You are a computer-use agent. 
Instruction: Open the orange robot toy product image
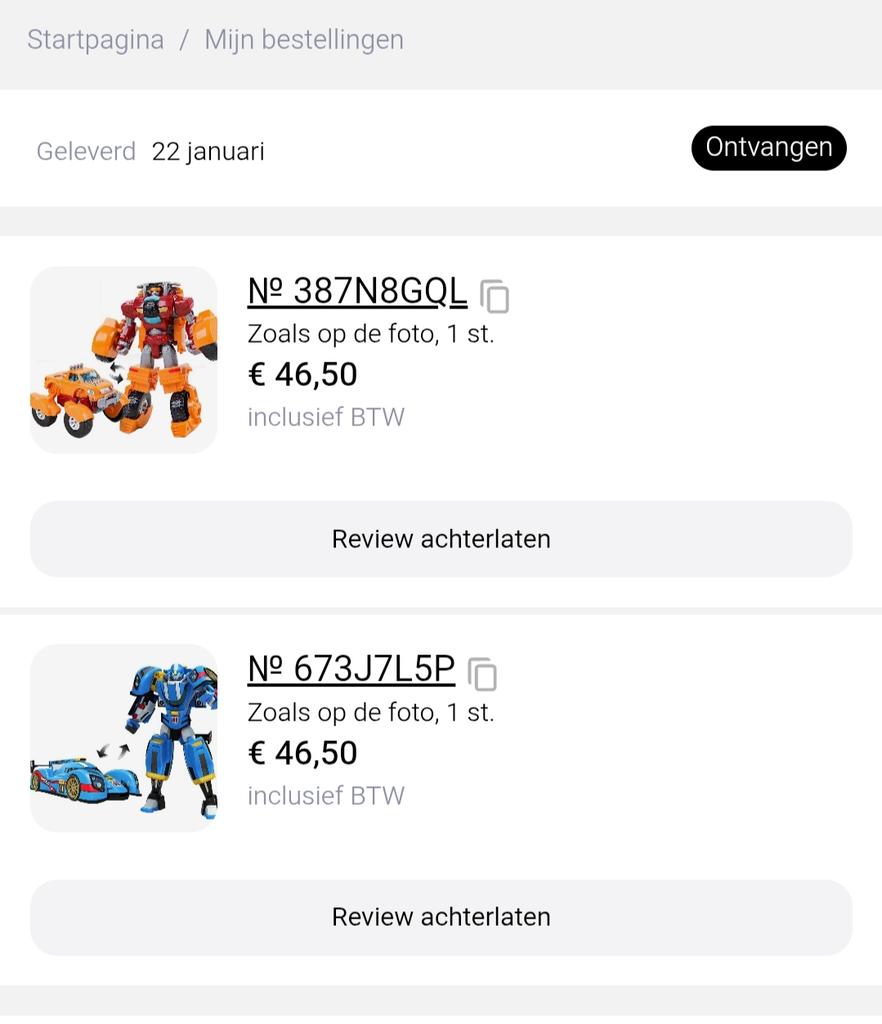pyautogui.click(x=124, y=360)
